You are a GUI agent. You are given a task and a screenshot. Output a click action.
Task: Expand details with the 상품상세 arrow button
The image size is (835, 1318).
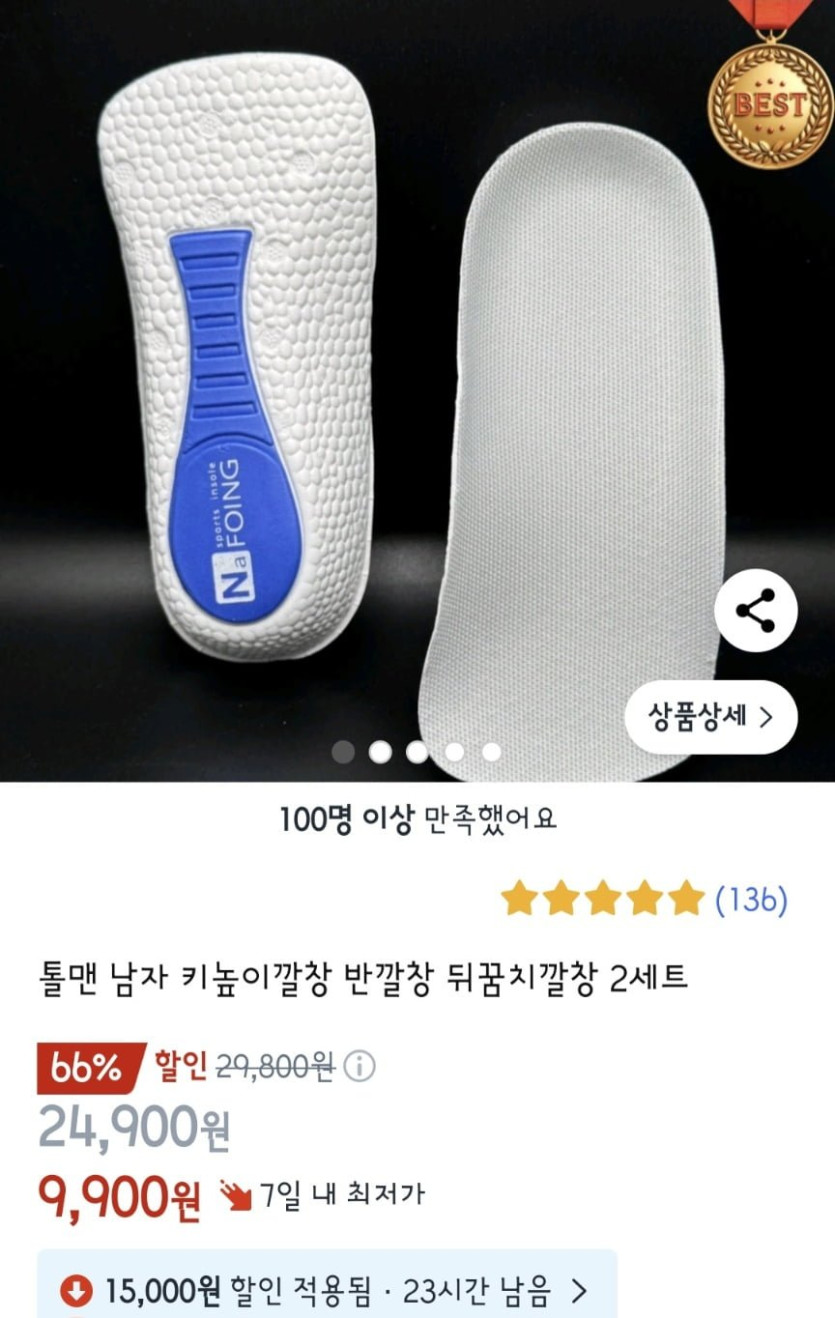pyautogui.click(x=765, y=716)
